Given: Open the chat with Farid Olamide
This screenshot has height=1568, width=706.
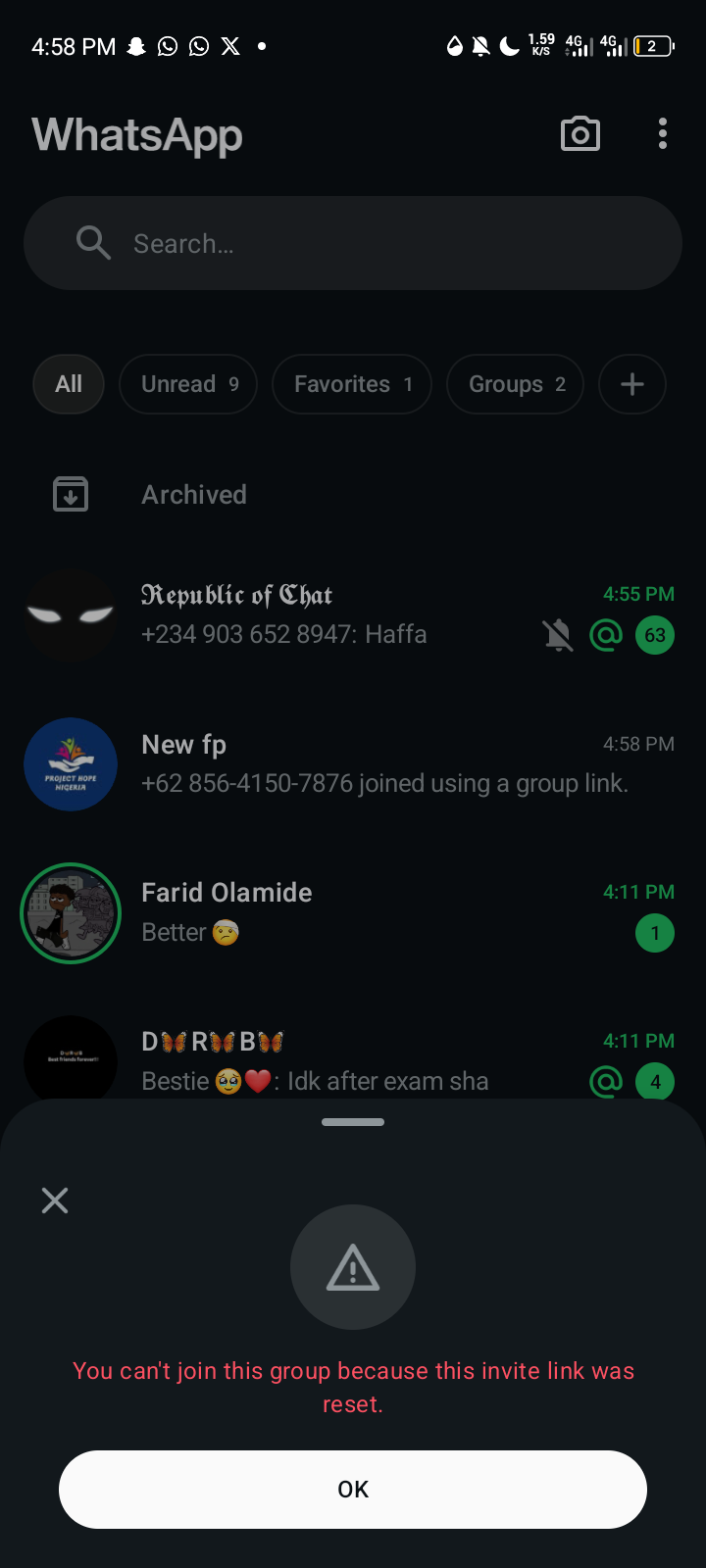Looking at the screenshot, I should (373, 913).
